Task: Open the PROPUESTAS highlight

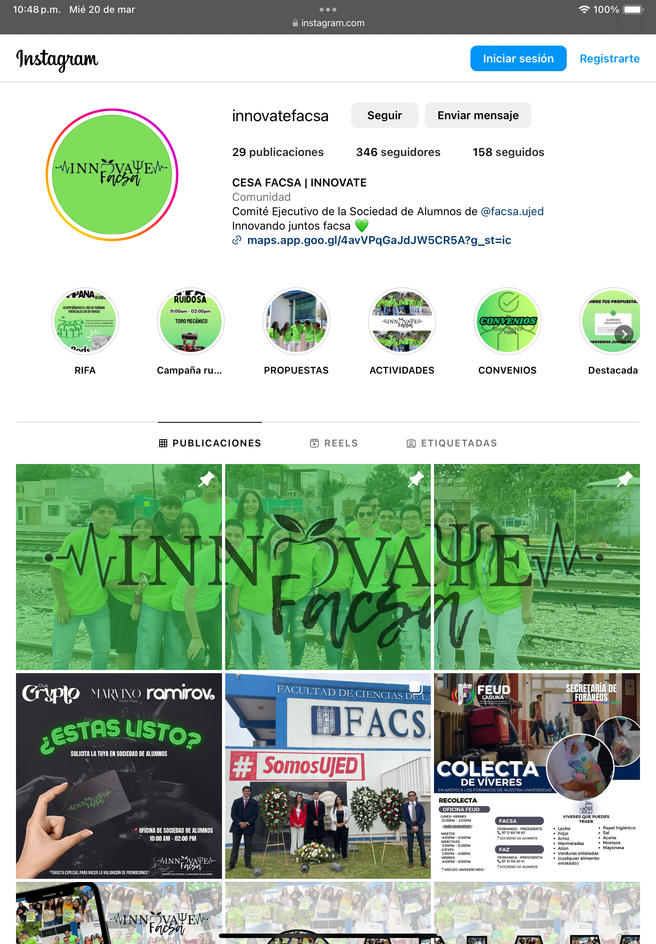Action: point(296,322)
